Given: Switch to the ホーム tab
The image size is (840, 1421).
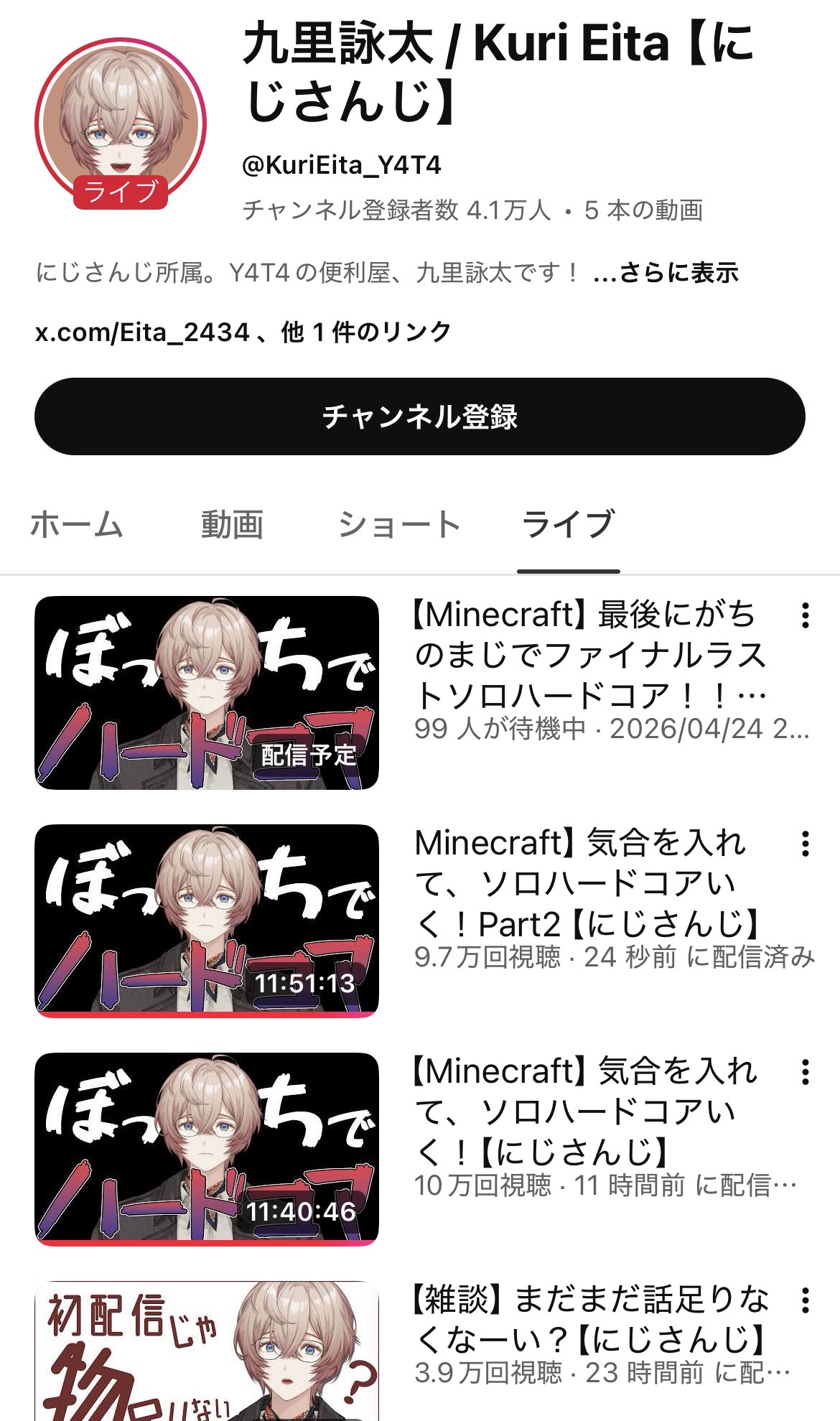Looking at the screenshot, I should tap(77, 524).
